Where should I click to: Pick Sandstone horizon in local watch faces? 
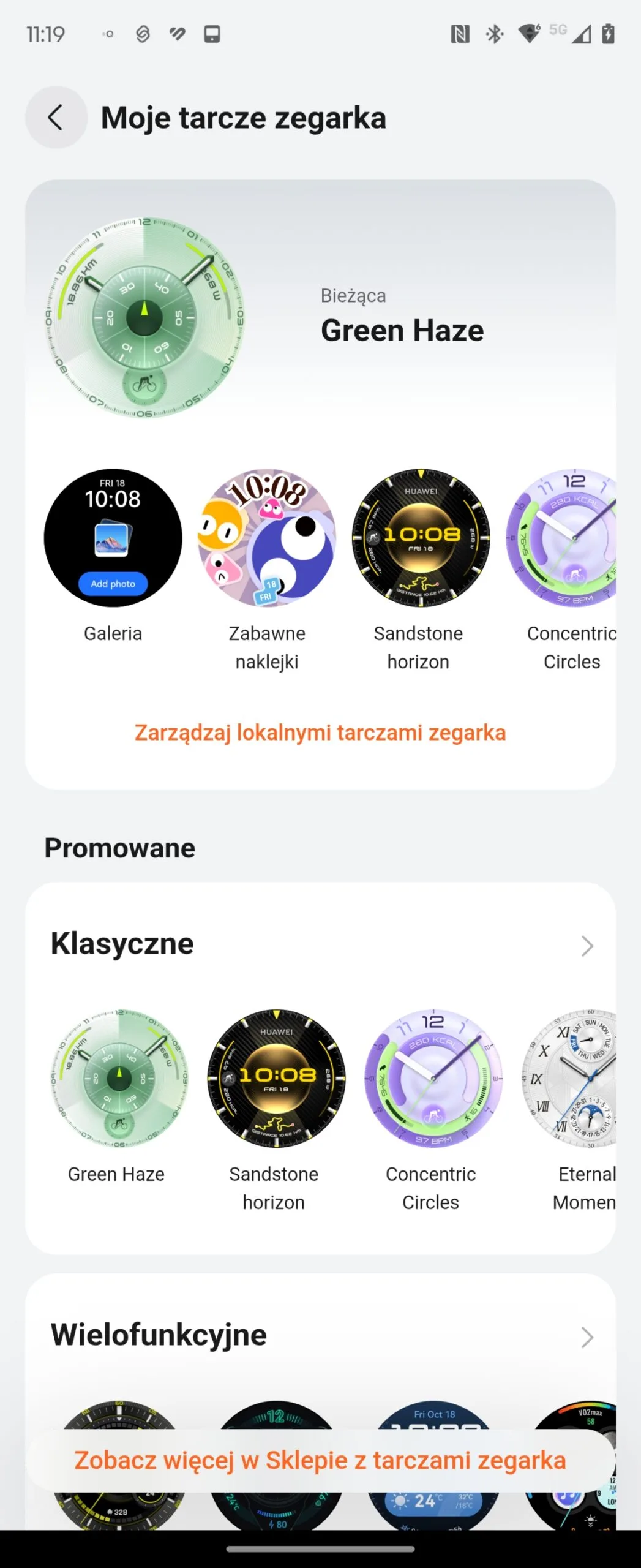[421, 538]
